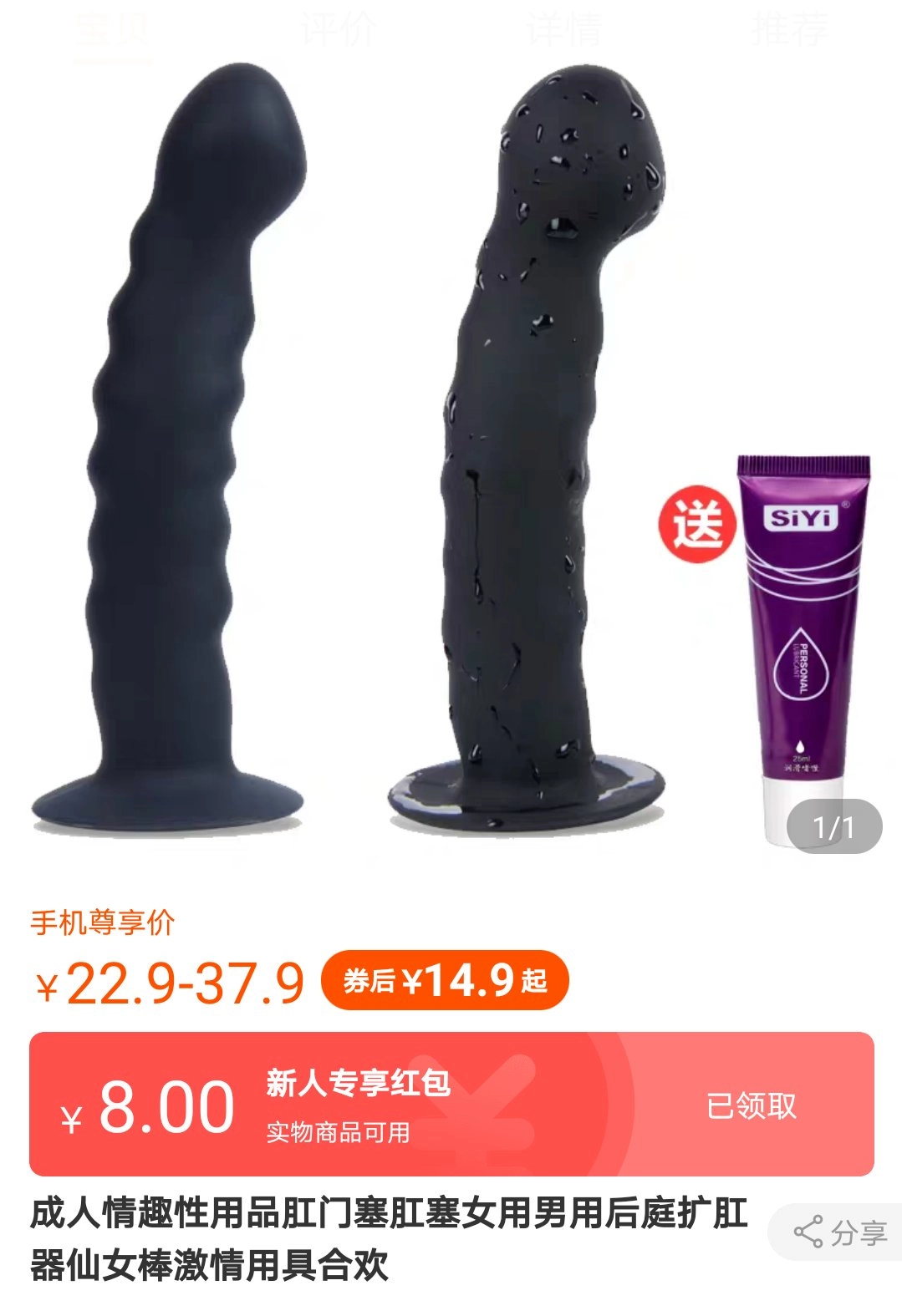Open the 推荐 tab
Screen dimensions: 902x1316
pyautogui.click(x=789, y=30)
